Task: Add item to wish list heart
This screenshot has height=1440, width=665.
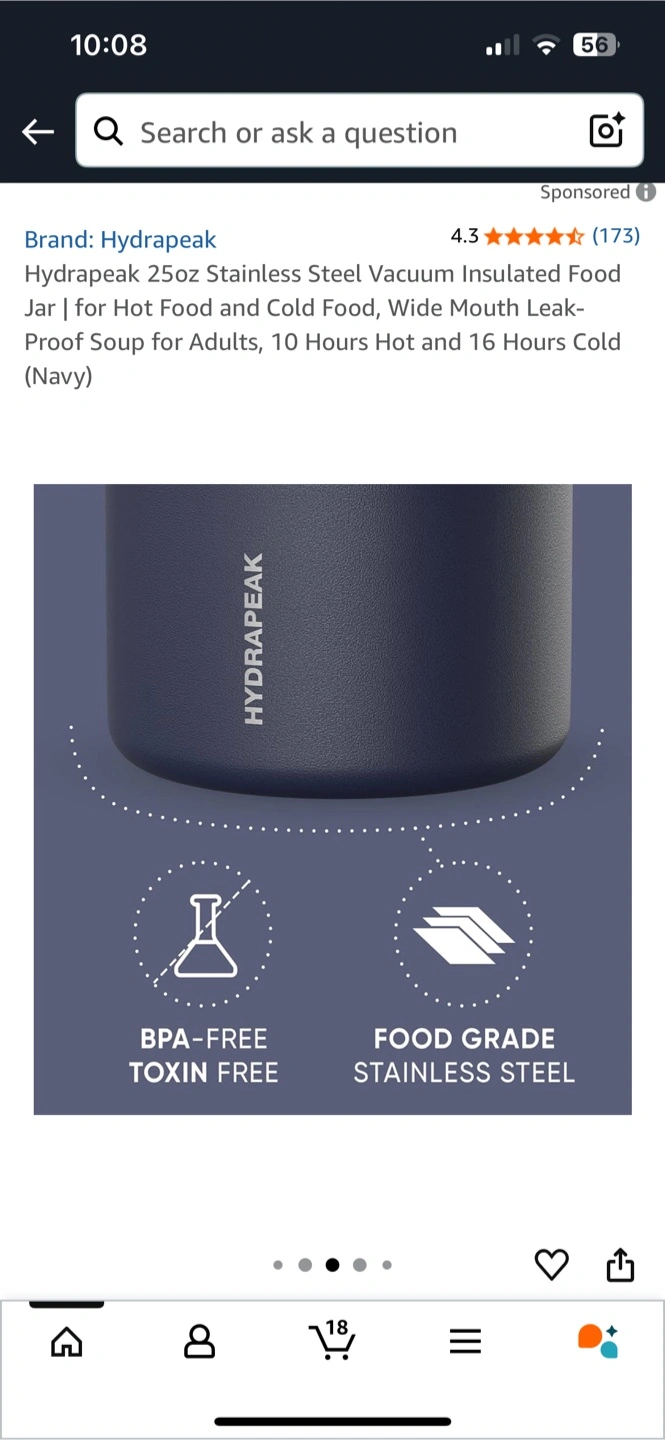Action: [551, 1265]
